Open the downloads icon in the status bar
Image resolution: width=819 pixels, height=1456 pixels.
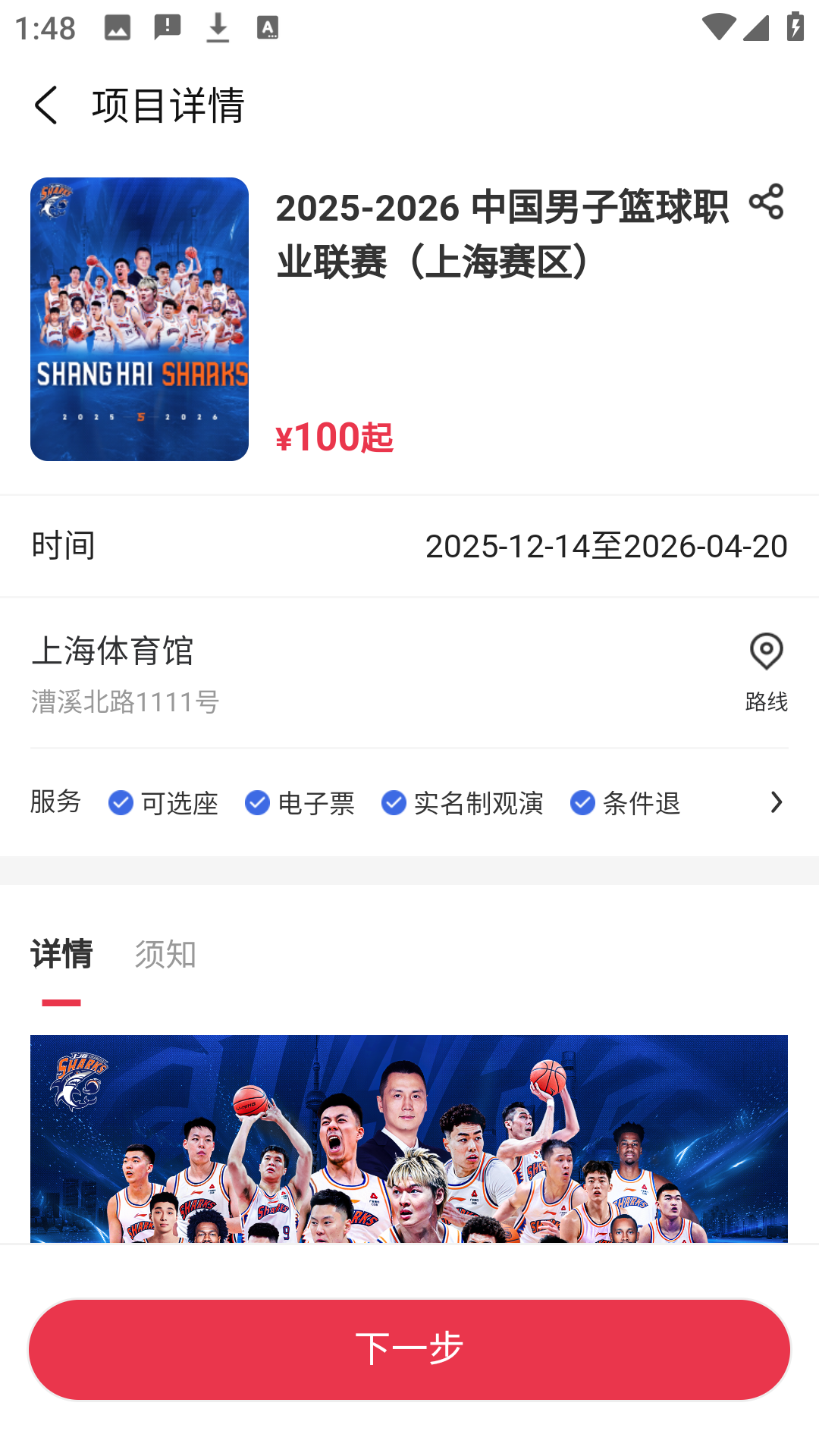pyautogui.click(x=218, y=27)
